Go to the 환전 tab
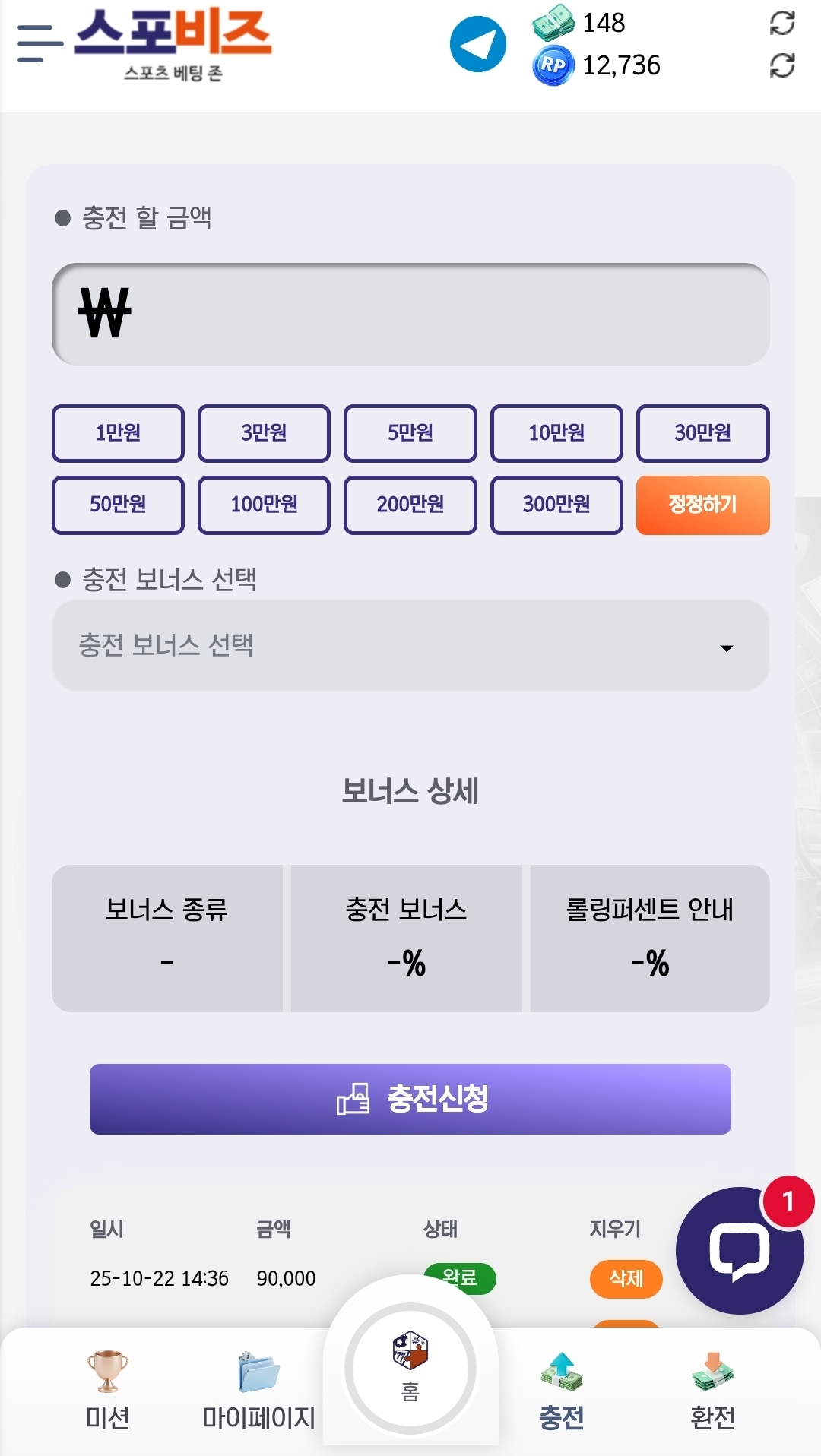This screenshot has width=821, height=1456. (x=712, y=1391)
